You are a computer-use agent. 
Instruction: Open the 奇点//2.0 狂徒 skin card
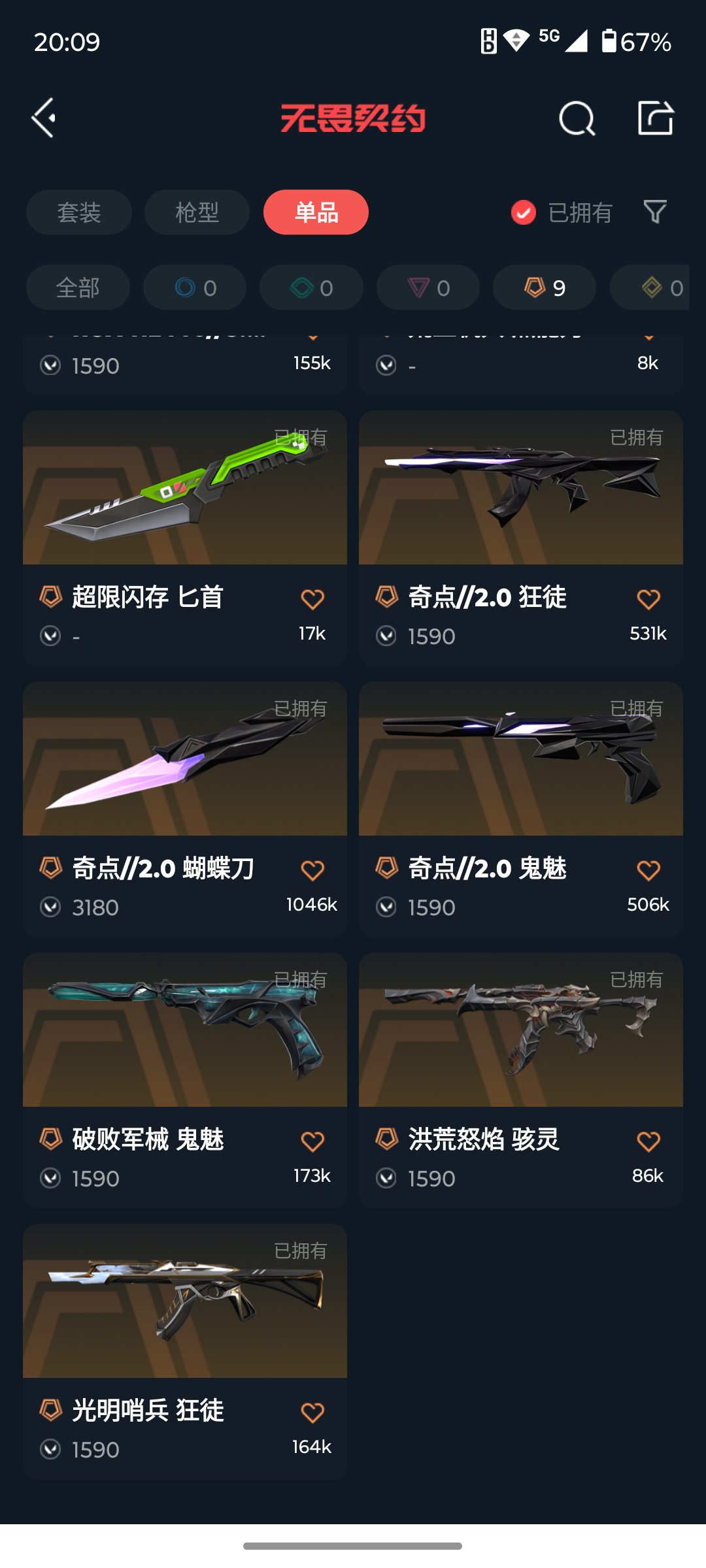[x=521, y=538]
